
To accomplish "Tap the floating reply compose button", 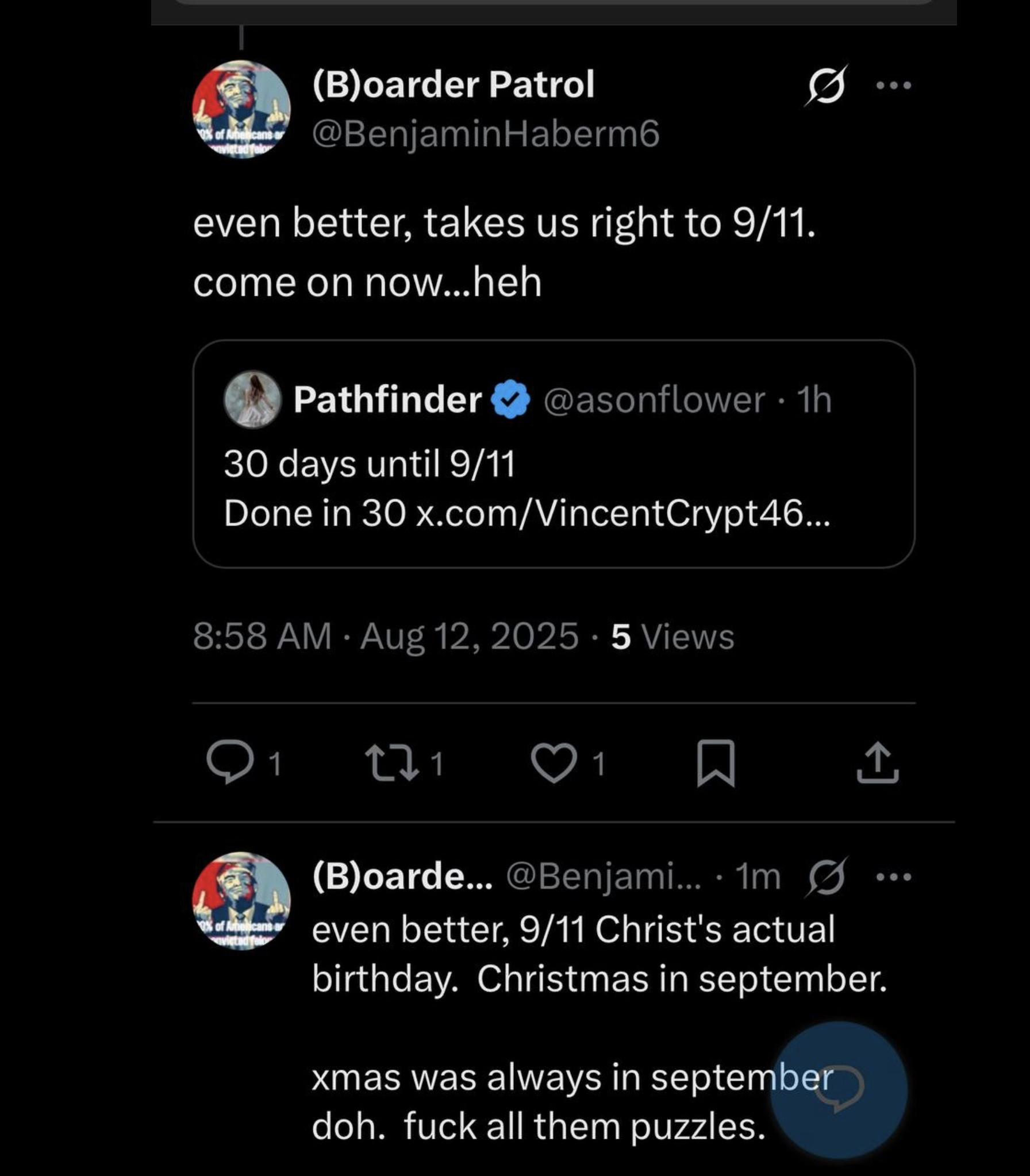I will tap(839, 1089).
